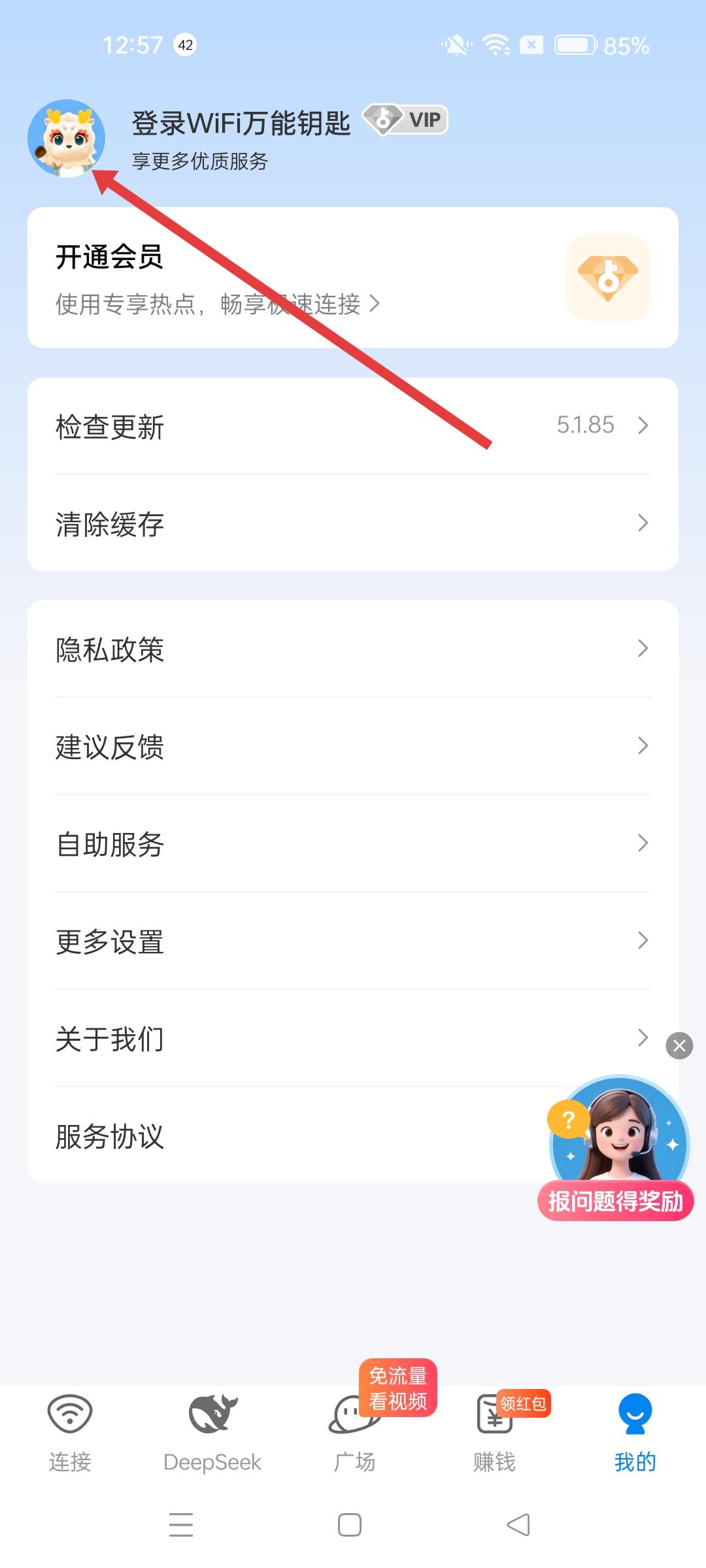Select 清除缓存 to clear cache

point(353,523)
